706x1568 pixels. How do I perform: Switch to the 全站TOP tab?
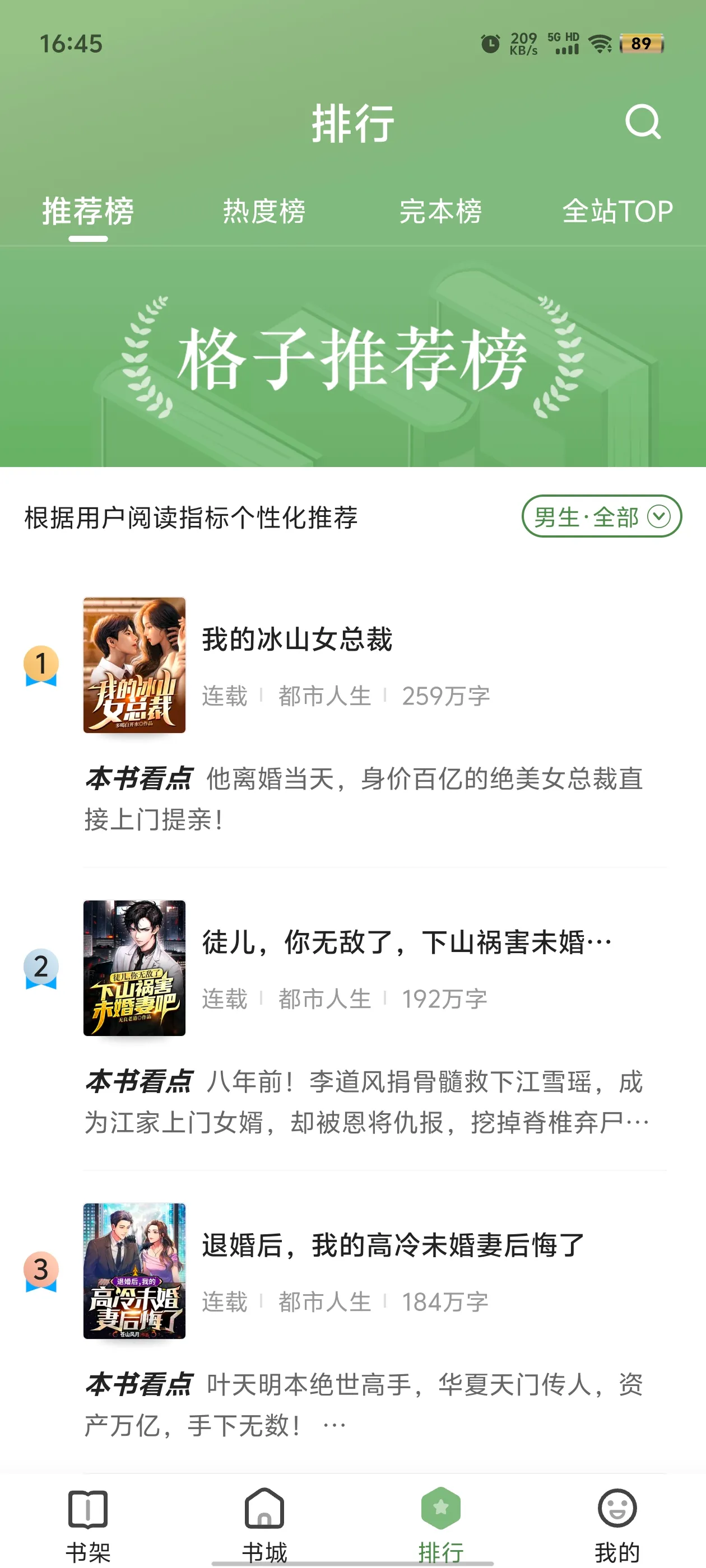pos(617,211)
